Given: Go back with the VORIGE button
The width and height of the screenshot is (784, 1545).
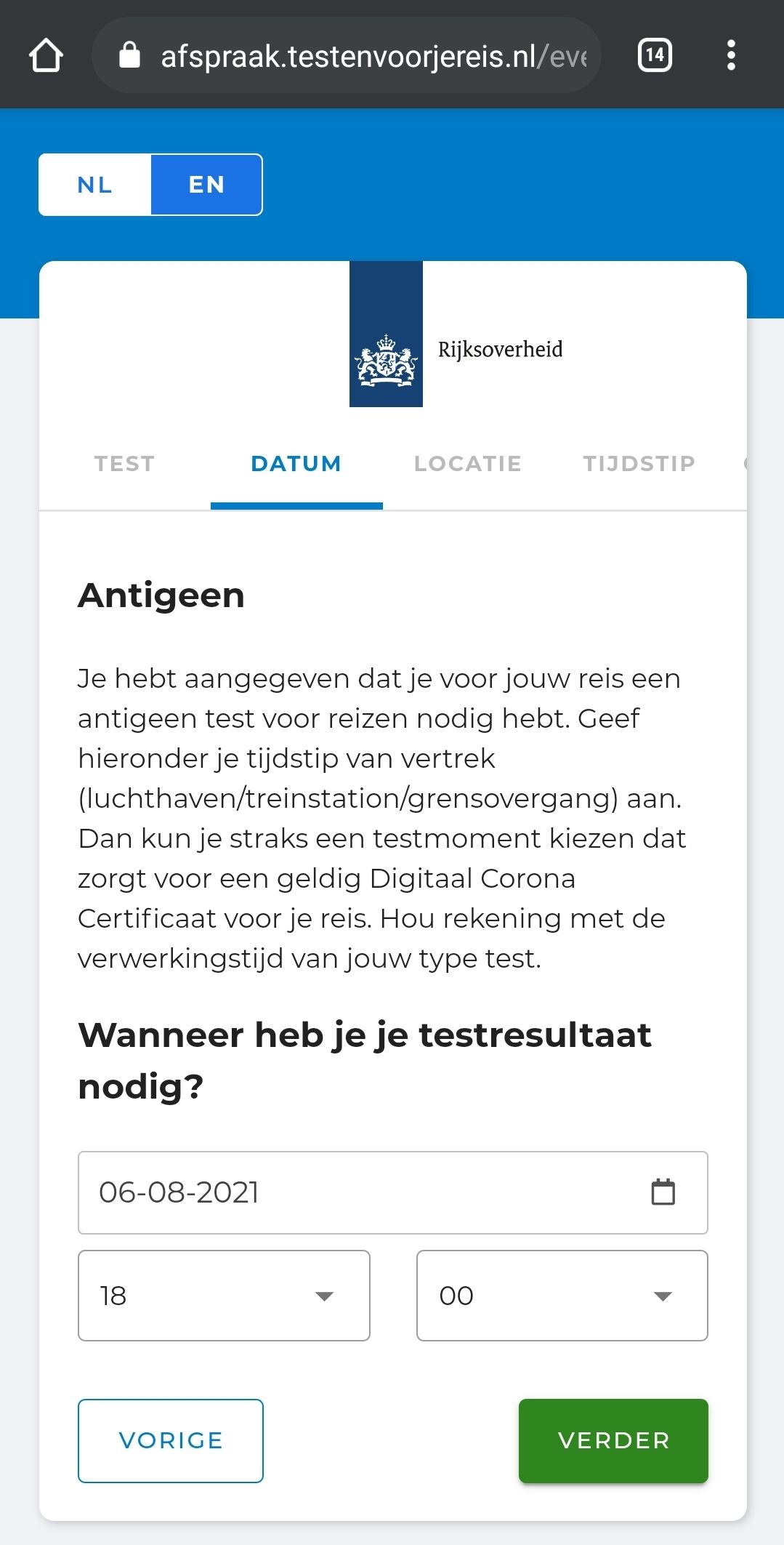Looking at the screenshot, I should (x=171, y=1440).
